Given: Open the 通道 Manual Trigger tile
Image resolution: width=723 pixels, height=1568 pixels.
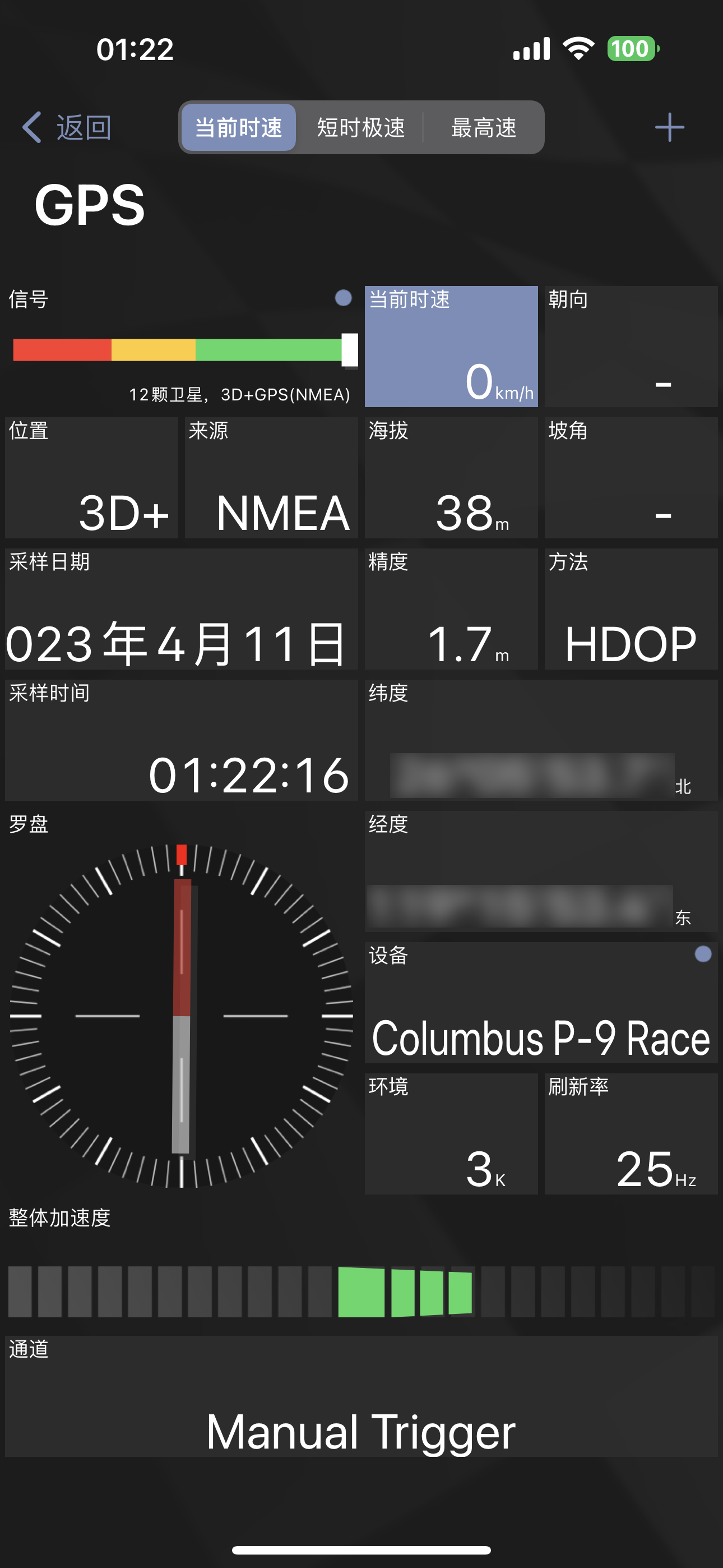Looking at the screenshot, I should pos(361,1396).
